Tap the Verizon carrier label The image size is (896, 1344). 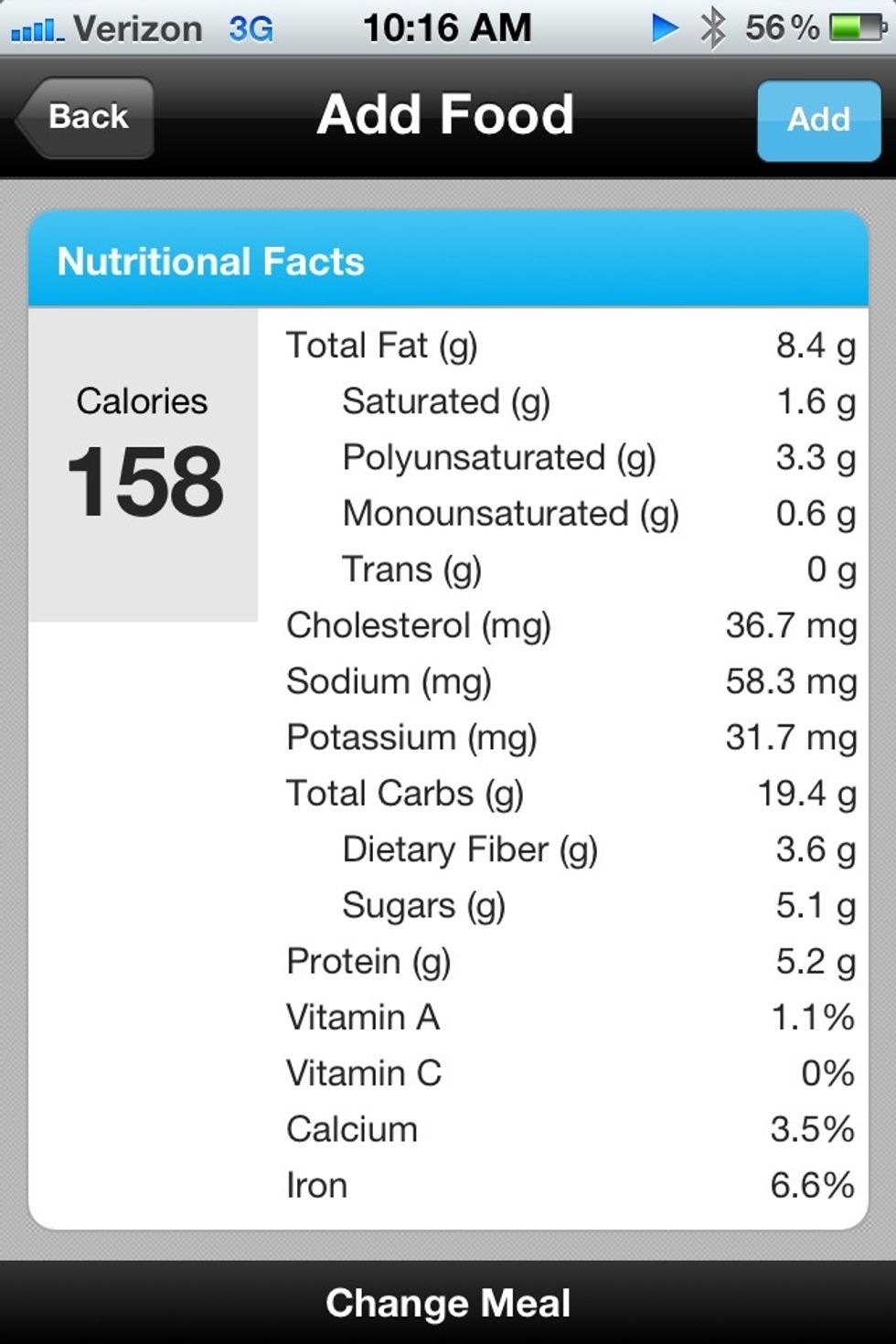[x=137, y=27]
